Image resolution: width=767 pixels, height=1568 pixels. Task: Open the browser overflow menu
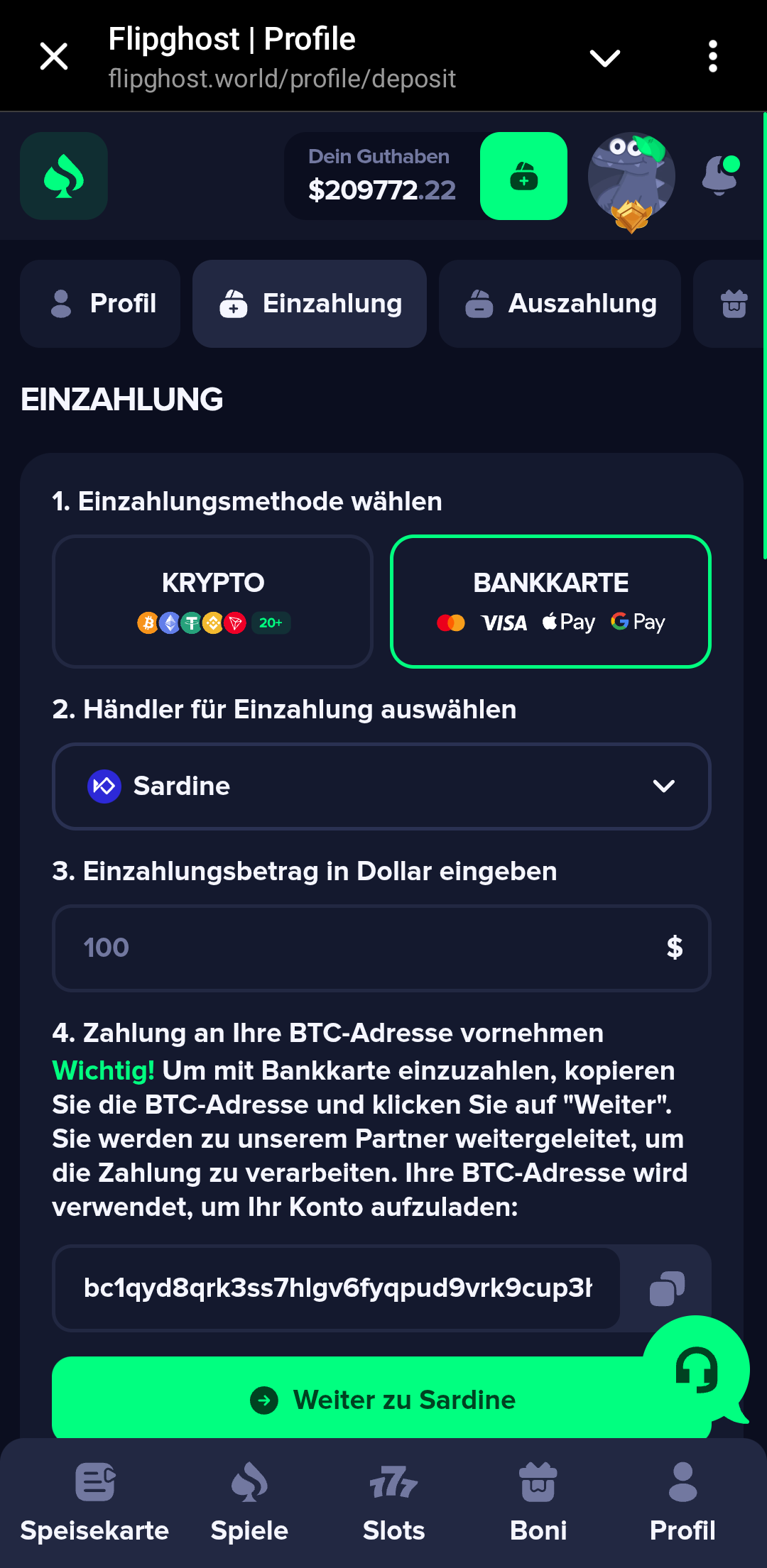(x=712, y=57)
